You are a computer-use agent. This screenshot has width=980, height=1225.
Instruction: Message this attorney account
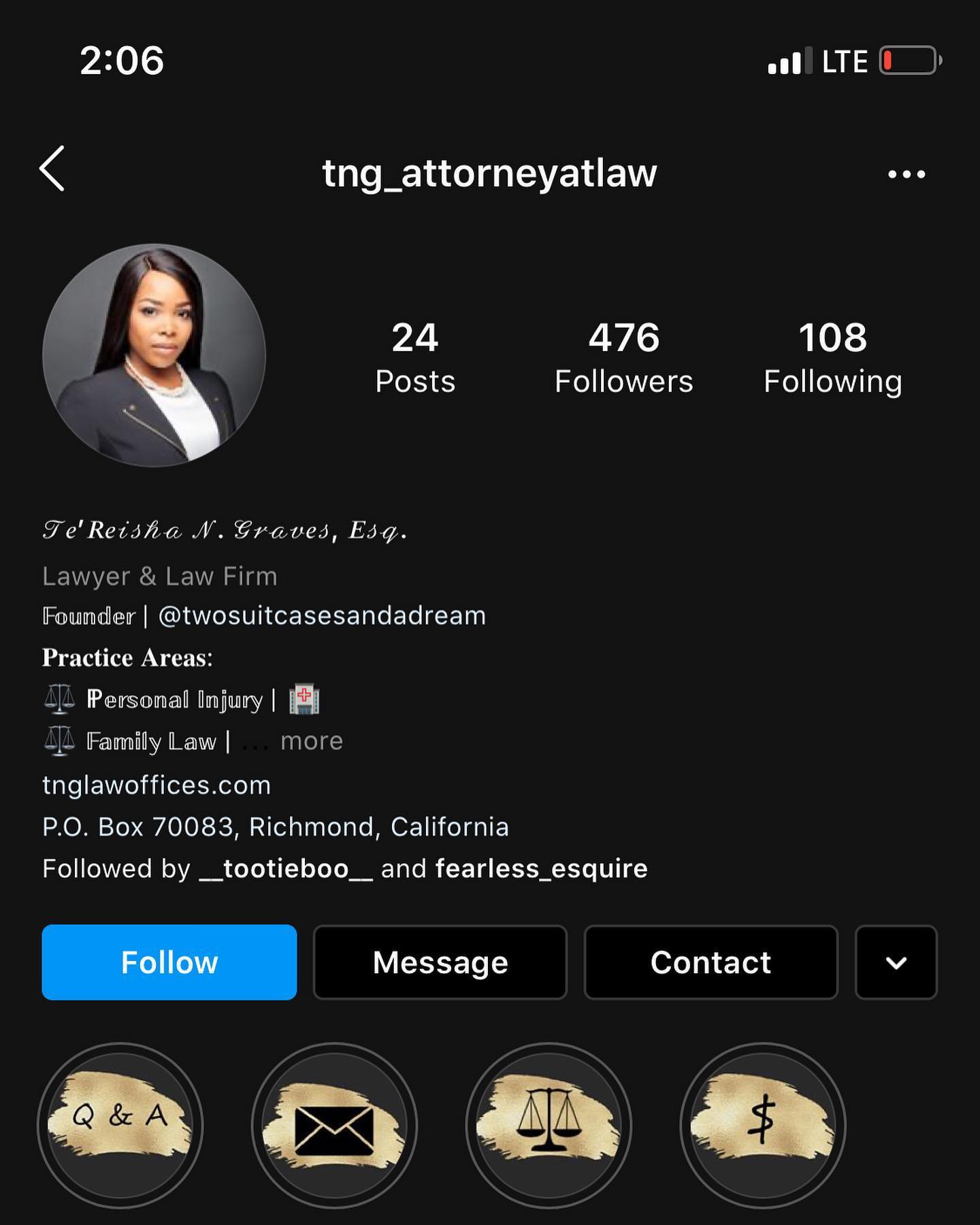(440, 962)
